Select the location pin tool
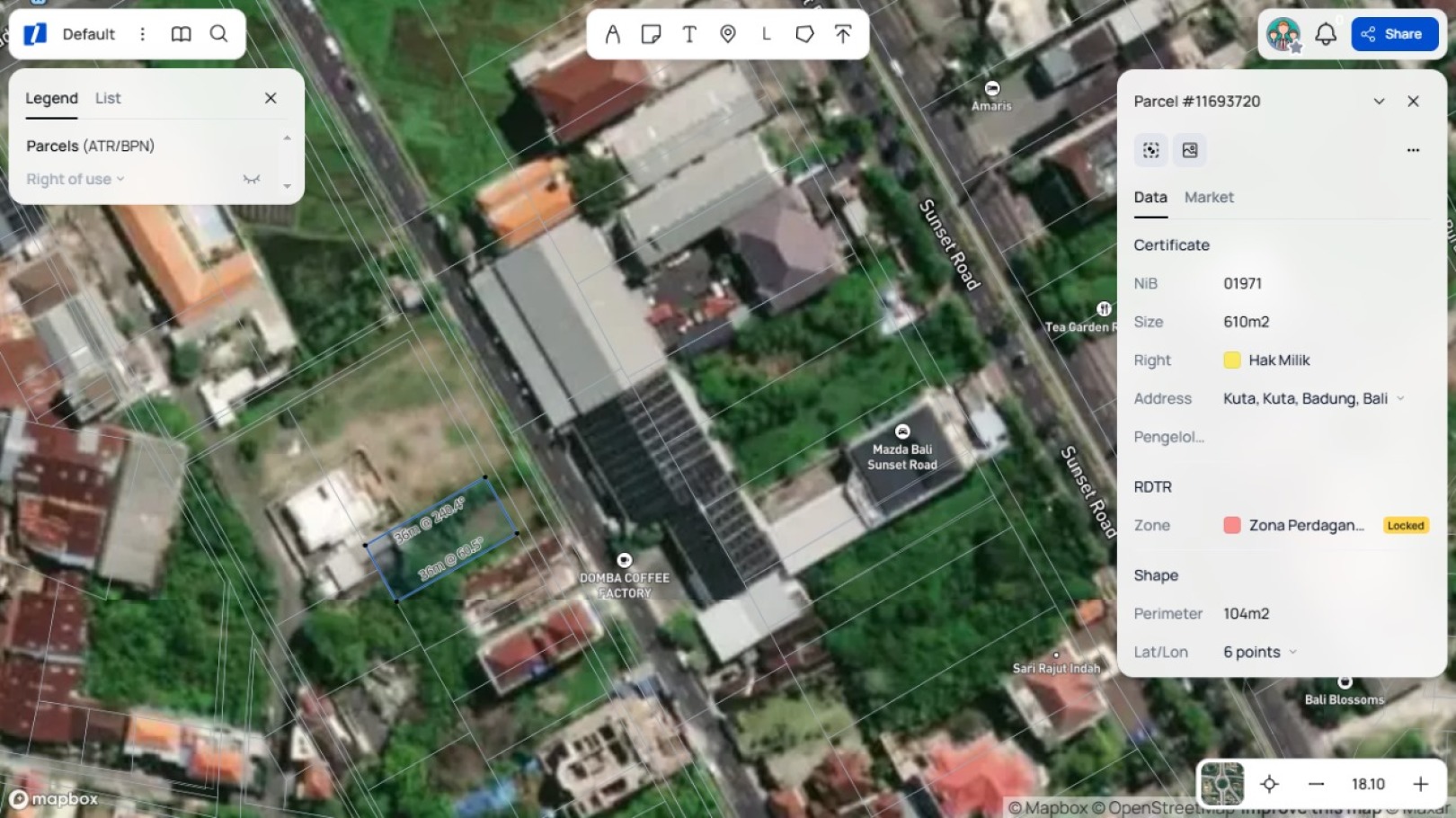This screenshot has width=1456, height=818. (x=728, y=34)
